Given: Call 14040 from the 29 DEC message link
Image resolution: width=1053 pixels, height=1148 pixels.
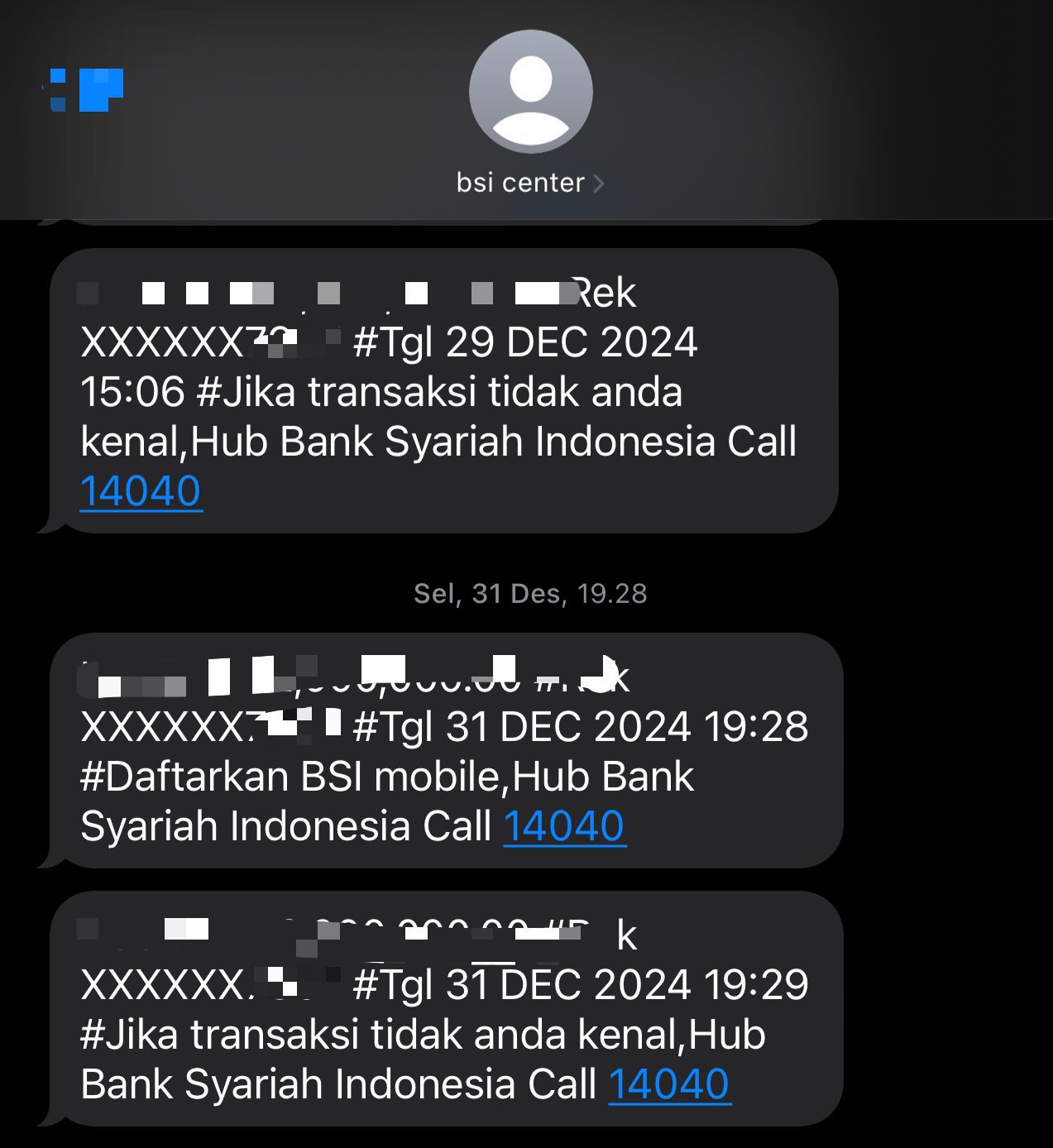Looking at the screenshot, I should coord(142,490).
